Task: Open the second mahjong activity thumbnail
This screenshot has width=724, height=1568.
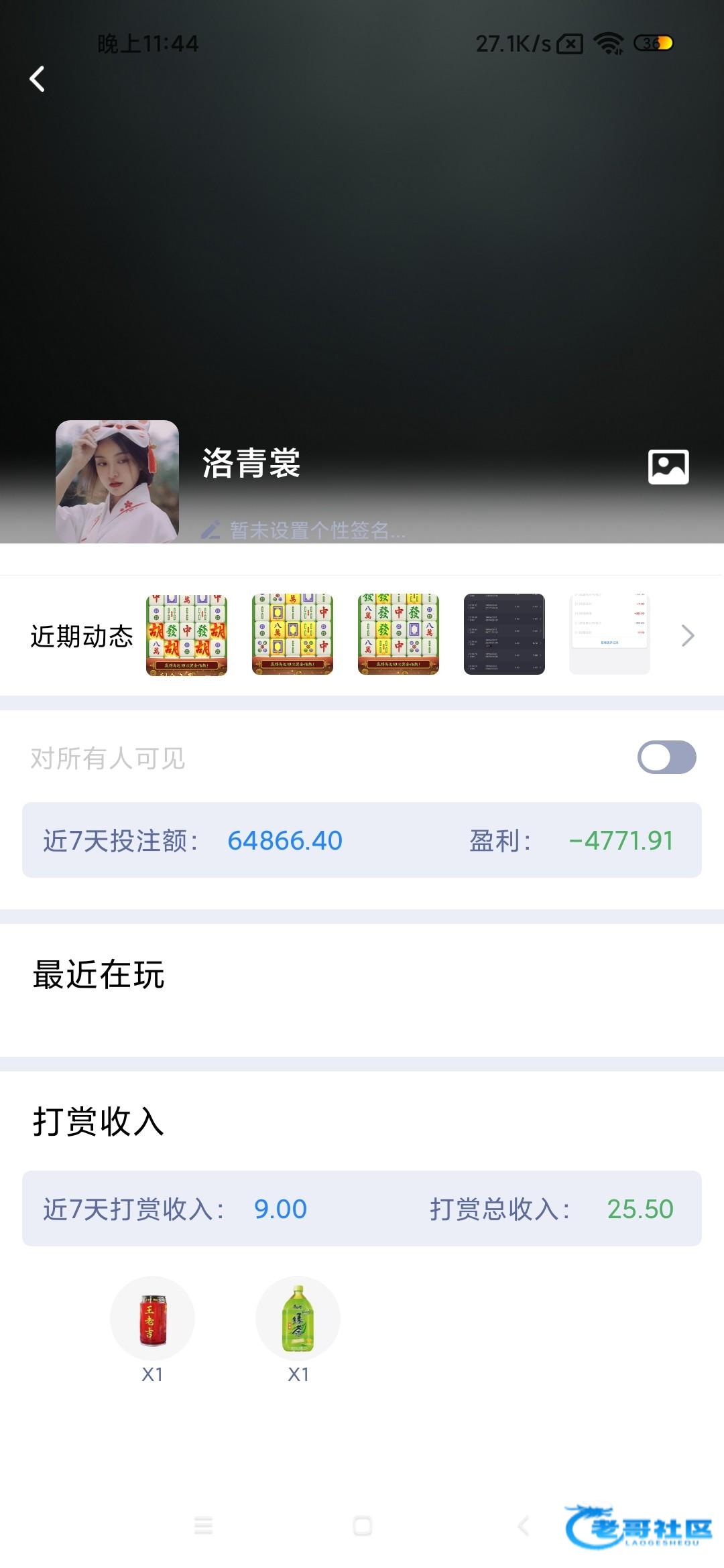Action: tap(292, 634)
